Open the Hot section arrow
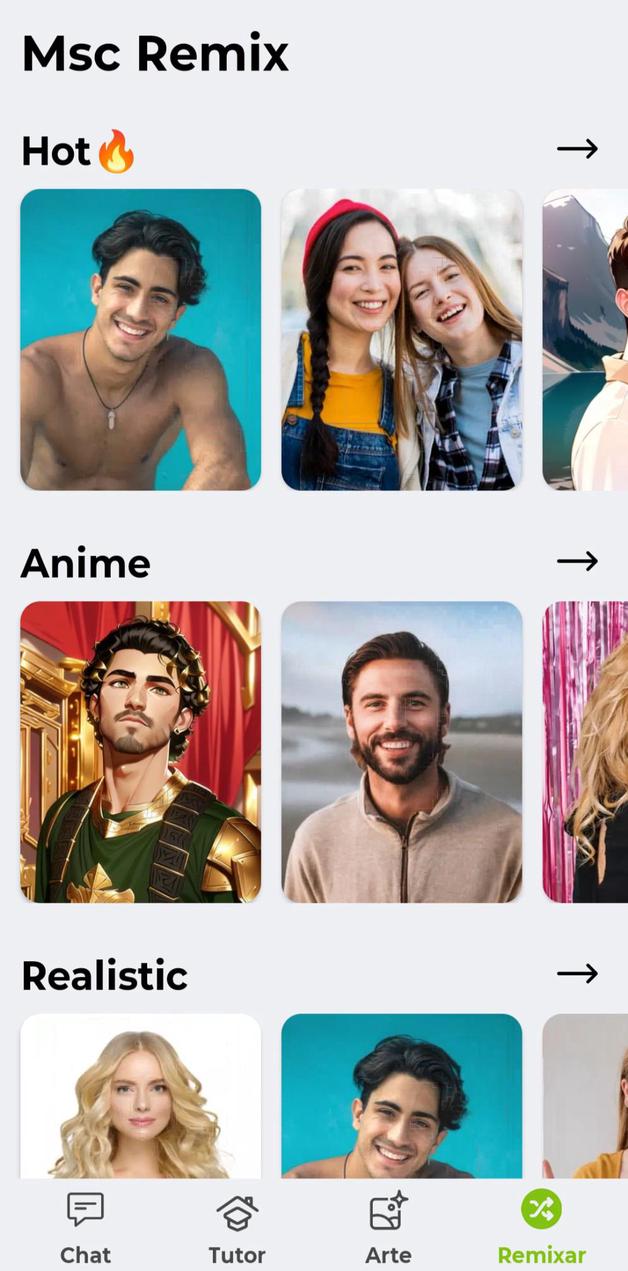628x1271 pixels. 577,149
